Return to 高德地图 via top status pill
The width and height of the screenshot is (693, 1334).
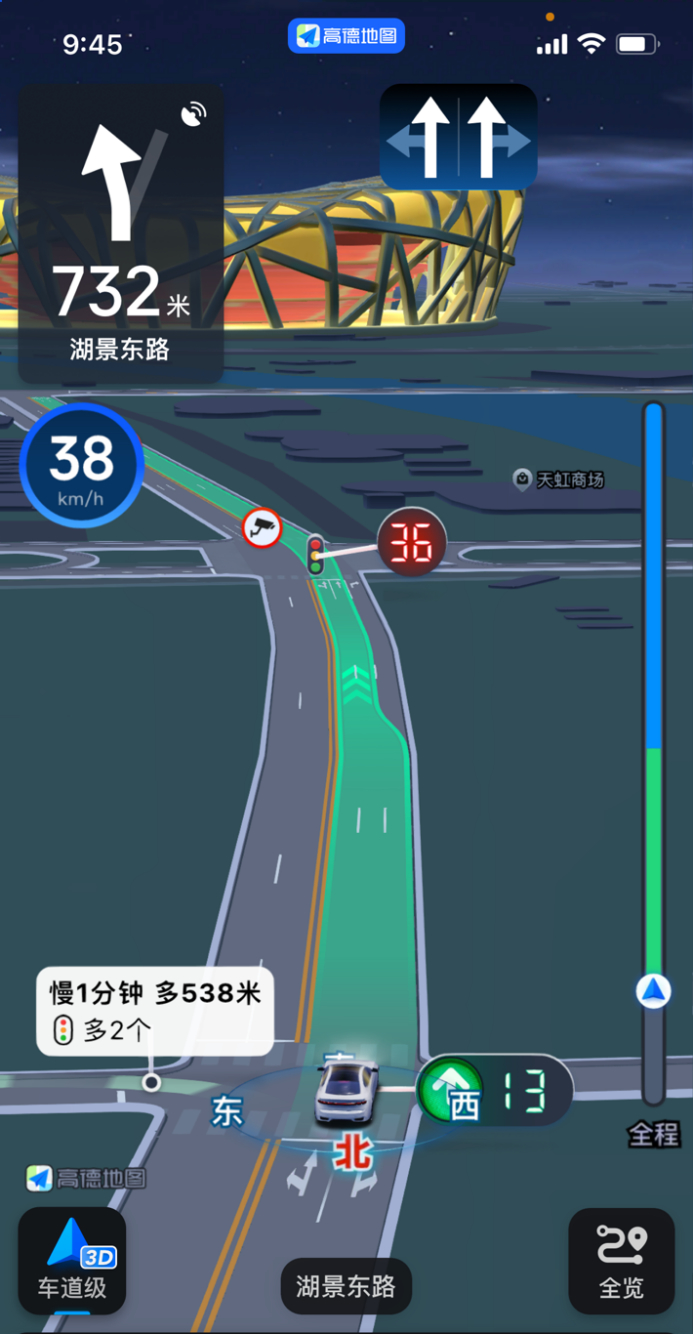pyautogui.click(x=346, y=37)
